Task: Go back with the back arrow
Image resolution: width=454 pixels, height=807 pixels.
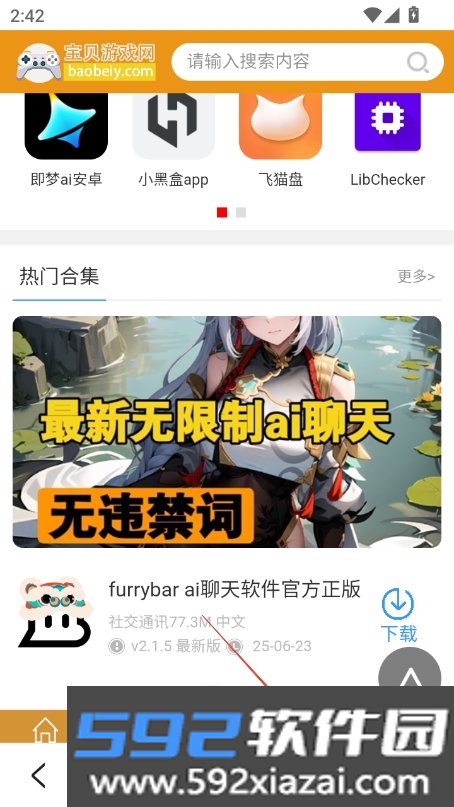Action: click(x=39, y=775)
